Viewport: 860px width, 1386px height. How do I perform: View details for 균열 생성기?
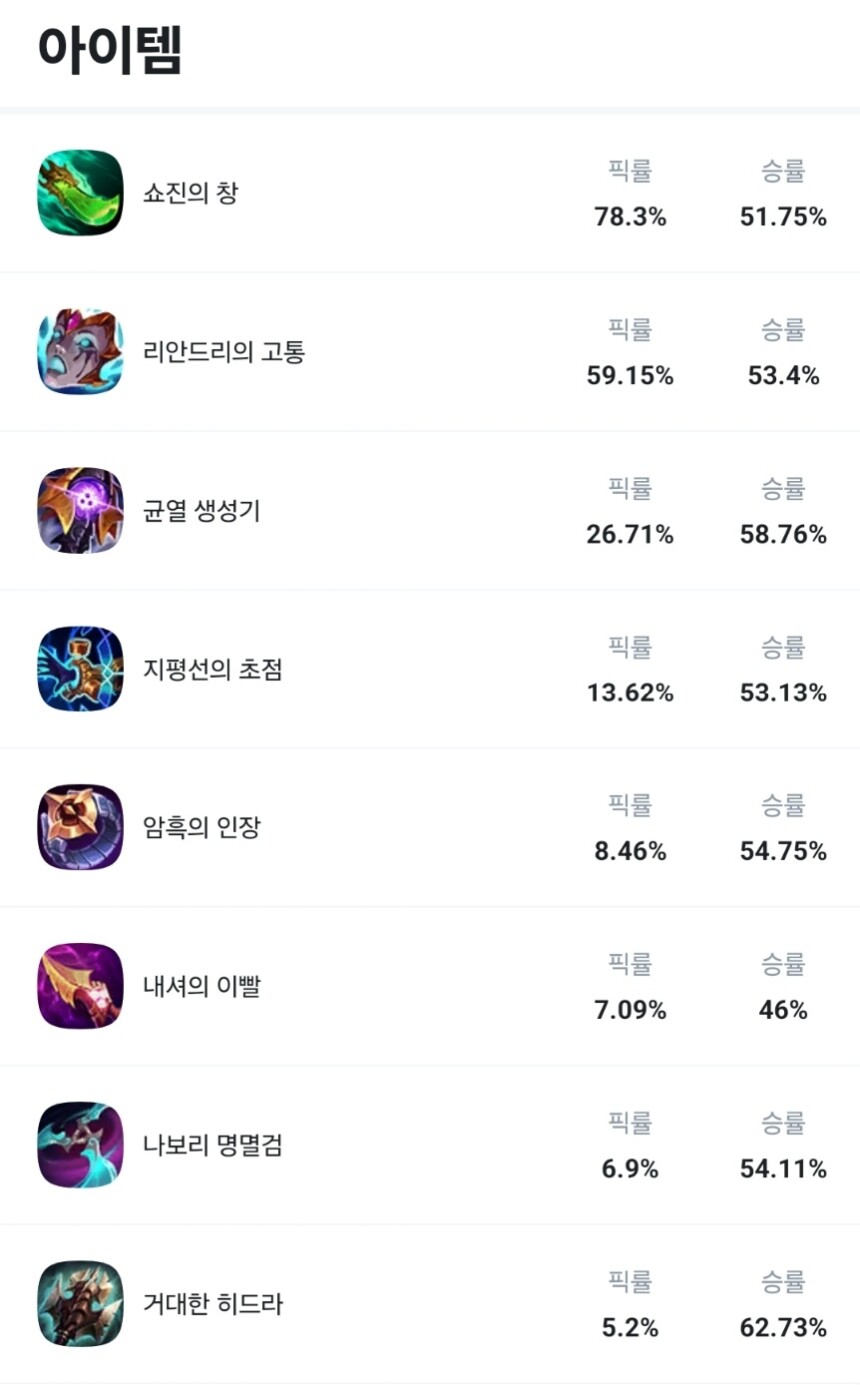click(430, 511)
